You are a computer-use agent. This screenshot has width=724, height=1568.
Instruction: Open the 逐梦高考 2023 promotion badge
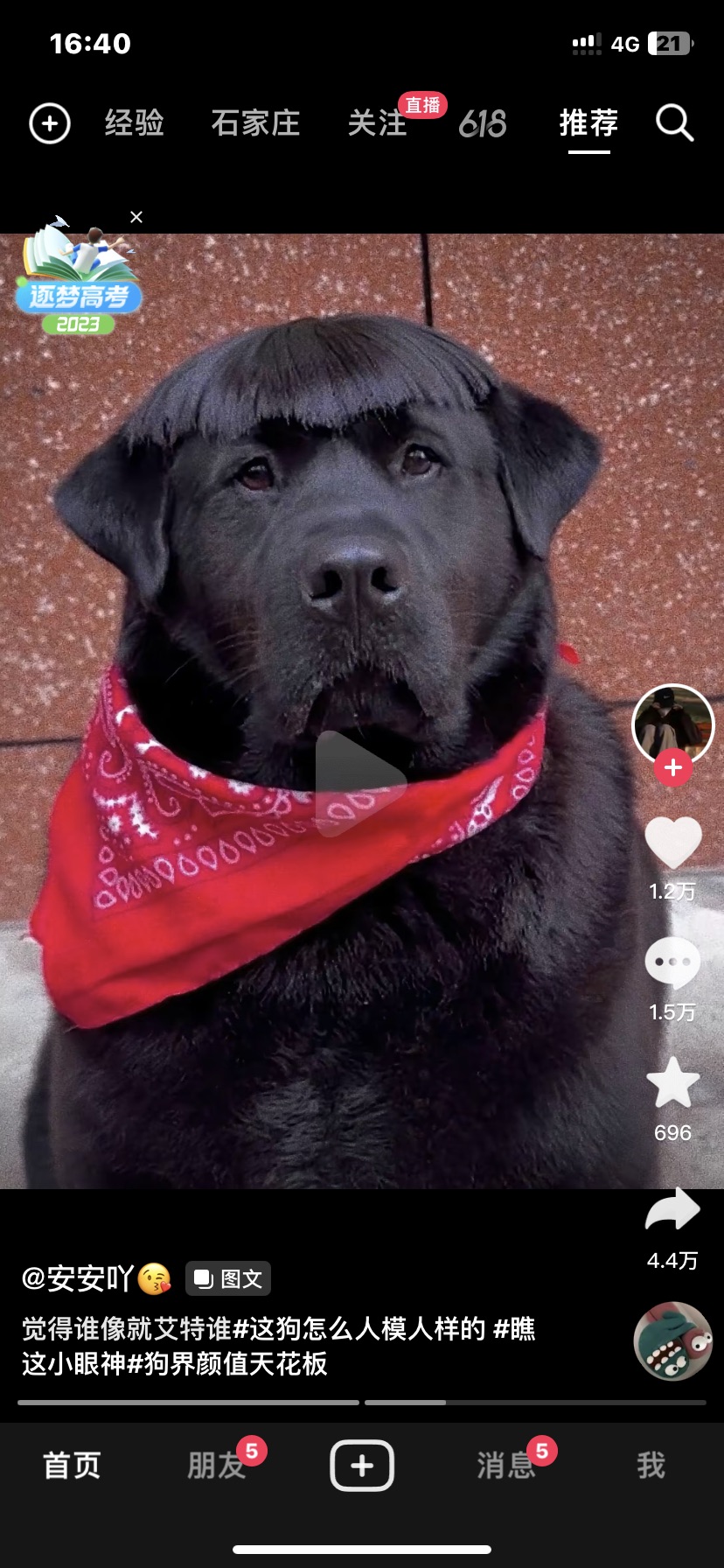click(x=78, y=280)
